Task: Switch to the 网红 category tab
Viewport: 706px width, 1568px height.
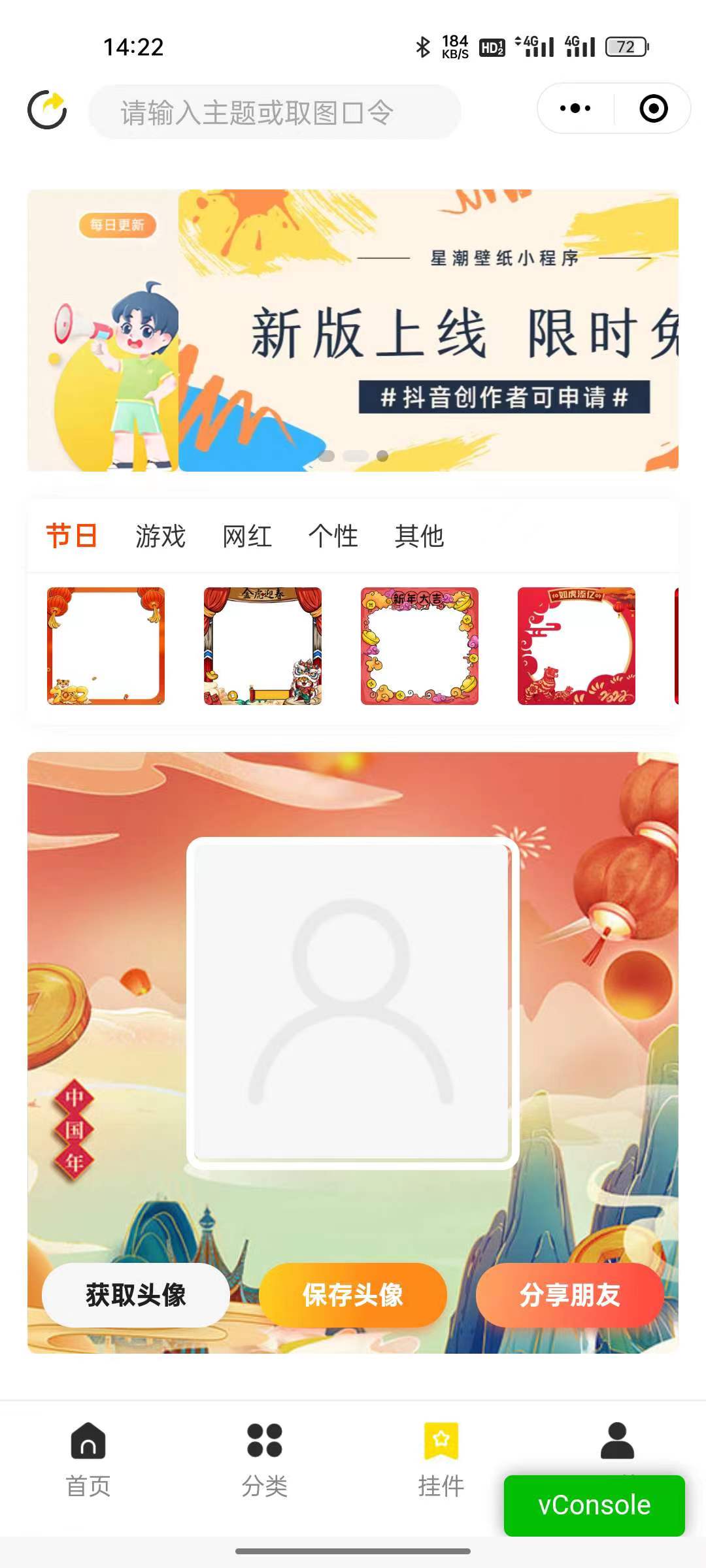Action: [247, 536]
